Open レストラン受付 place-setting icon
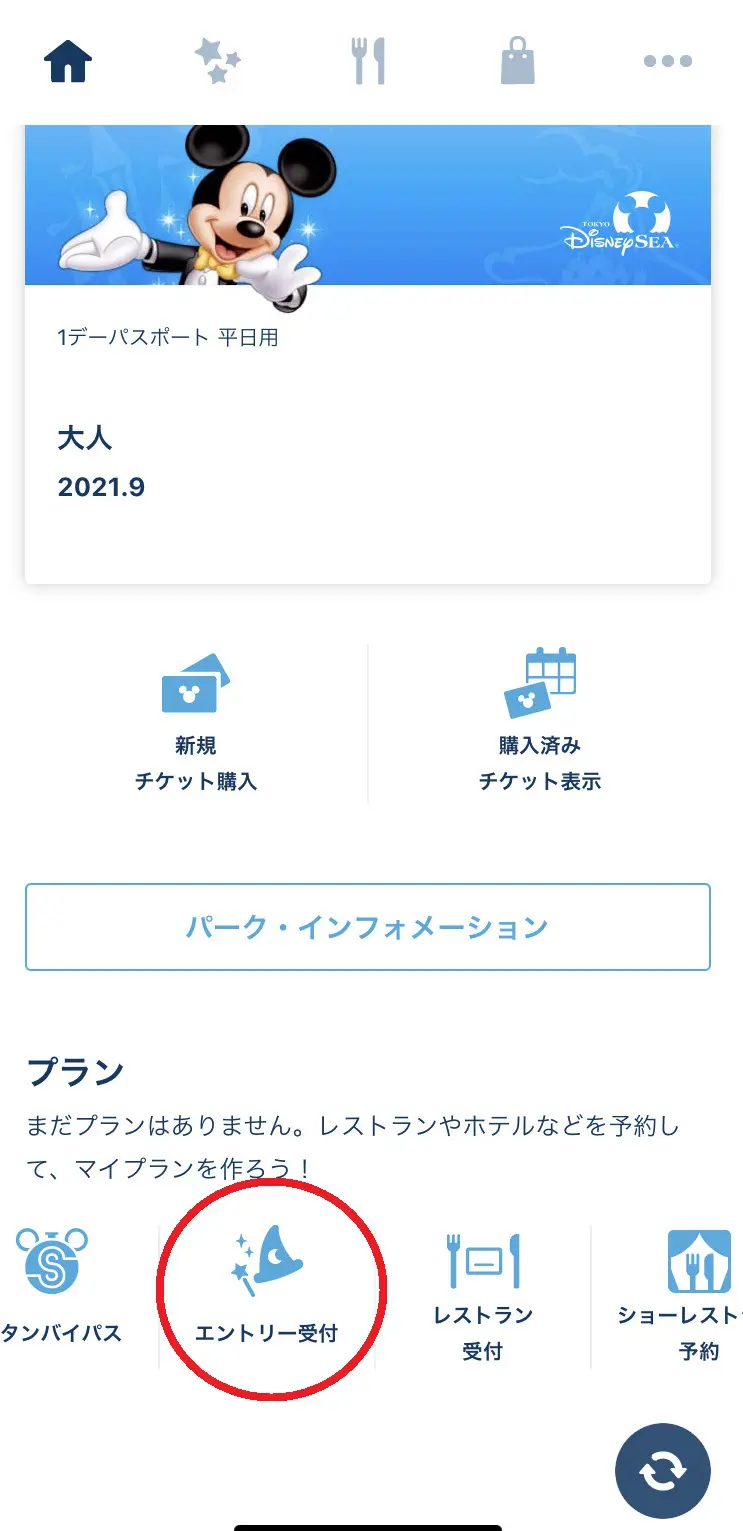Image resolution: width=743 pixels, height=1531 pixels. [483, 1264]
